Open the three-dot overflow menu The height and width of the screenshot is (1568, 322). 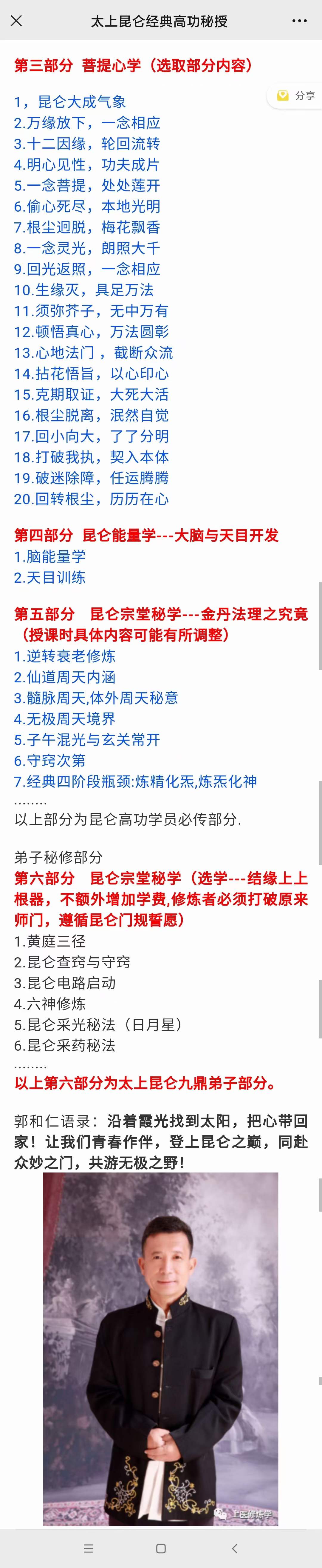(x=300, y=21)
